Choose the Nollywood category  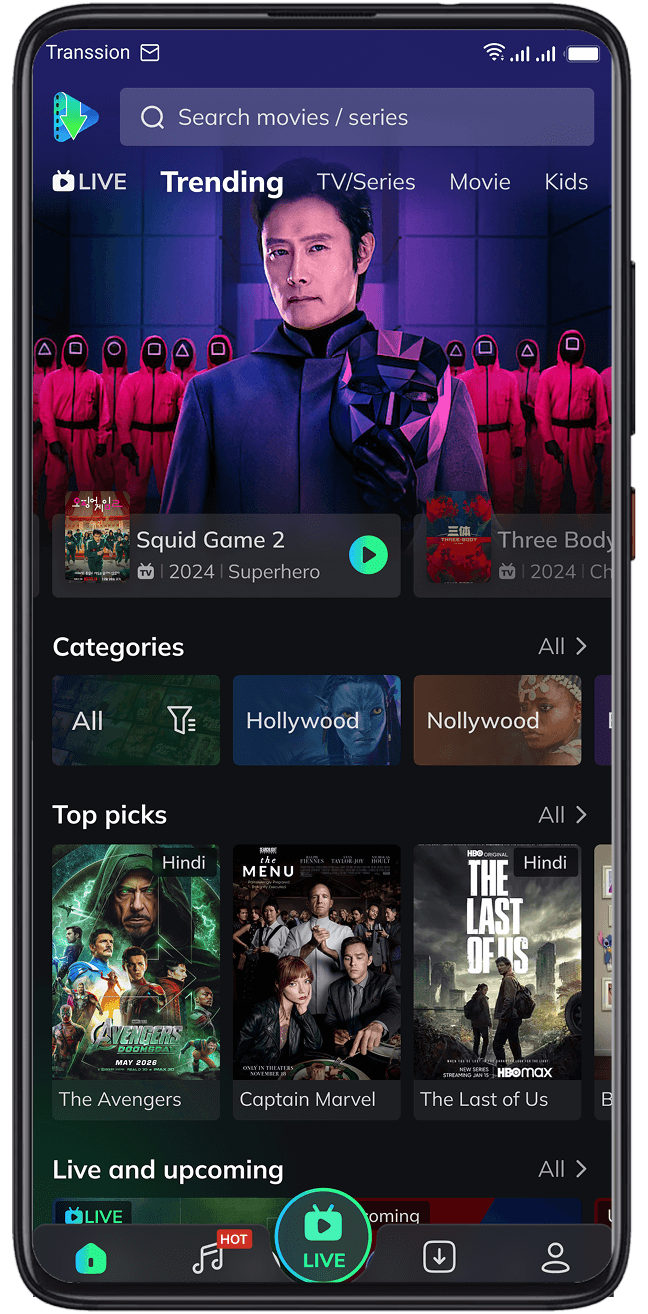click(x=497, y=720)
